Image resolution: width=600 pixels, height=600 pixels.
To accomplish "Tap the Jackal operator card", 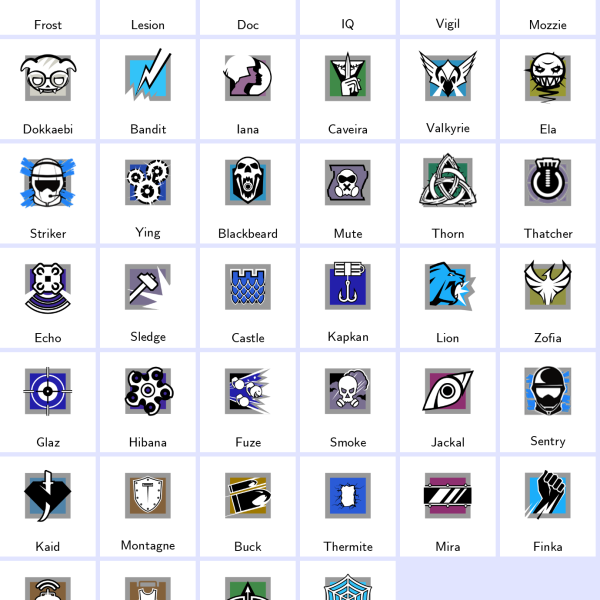I will click(448, 392).
